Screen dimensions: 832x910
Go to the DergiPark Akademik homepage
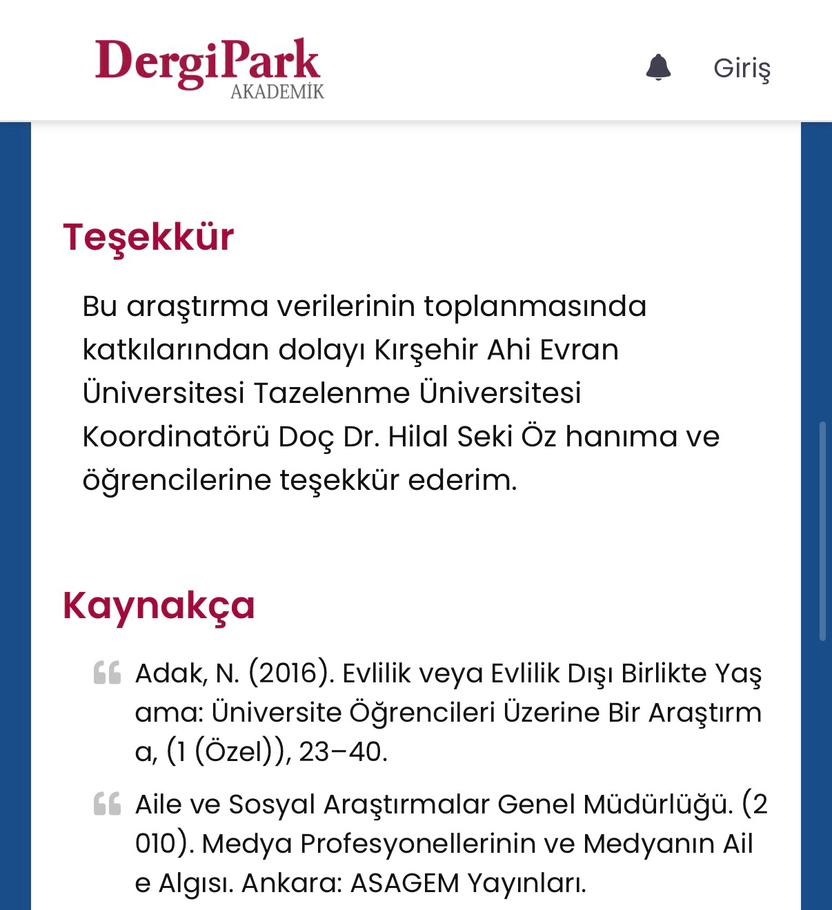pyautogui.click(x=209, y=68)
